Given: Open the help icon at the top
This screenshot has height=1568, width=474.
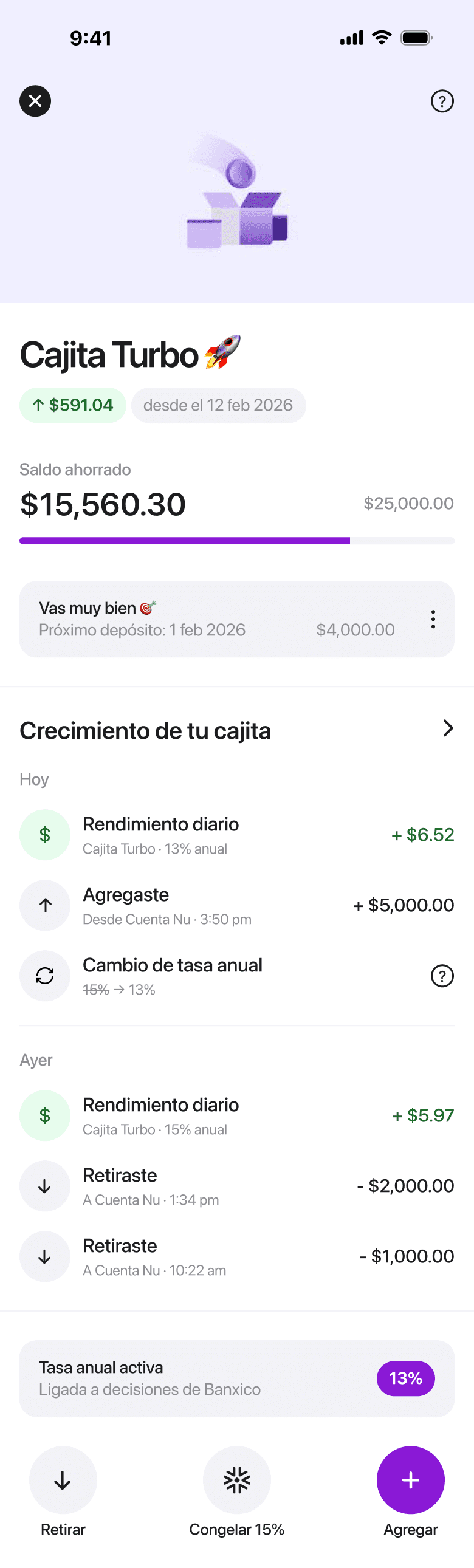Looking at the screenshot, I should click(x=442, y=101).
